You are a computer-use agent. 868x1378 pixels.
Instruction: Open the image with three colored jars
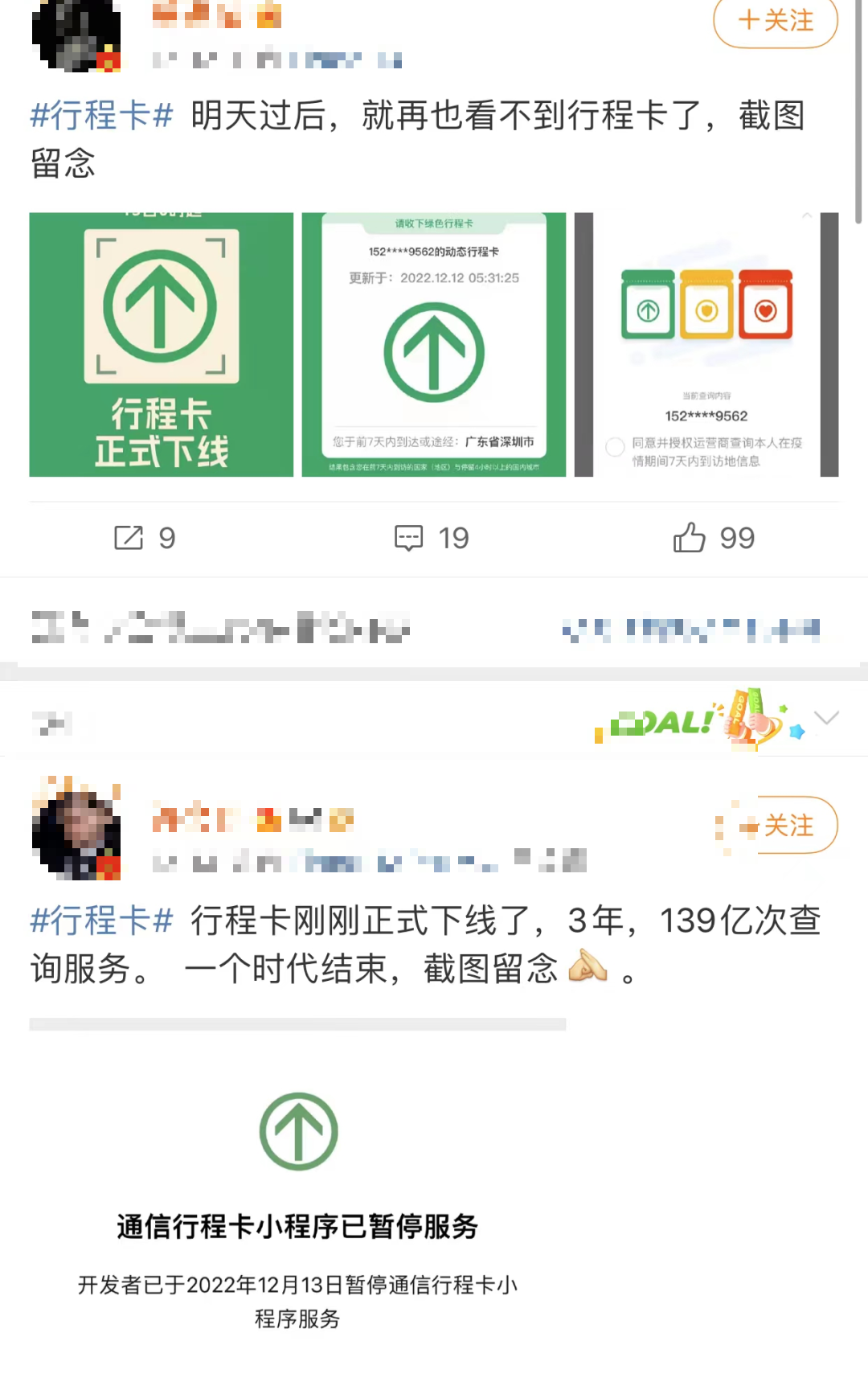(x=706, y=345)
